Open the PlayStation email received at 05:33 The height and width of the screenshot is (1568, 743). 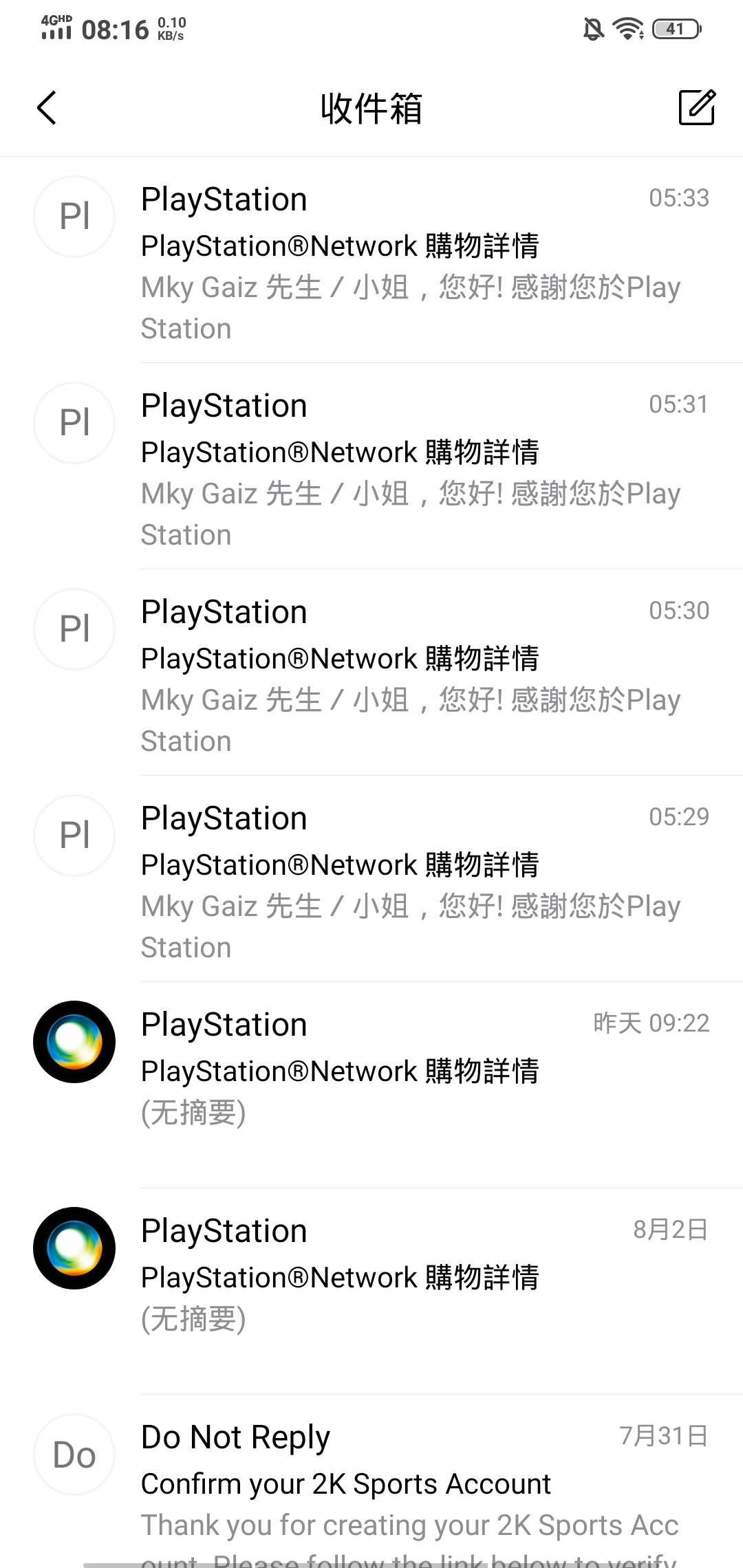tap(413, 261)
